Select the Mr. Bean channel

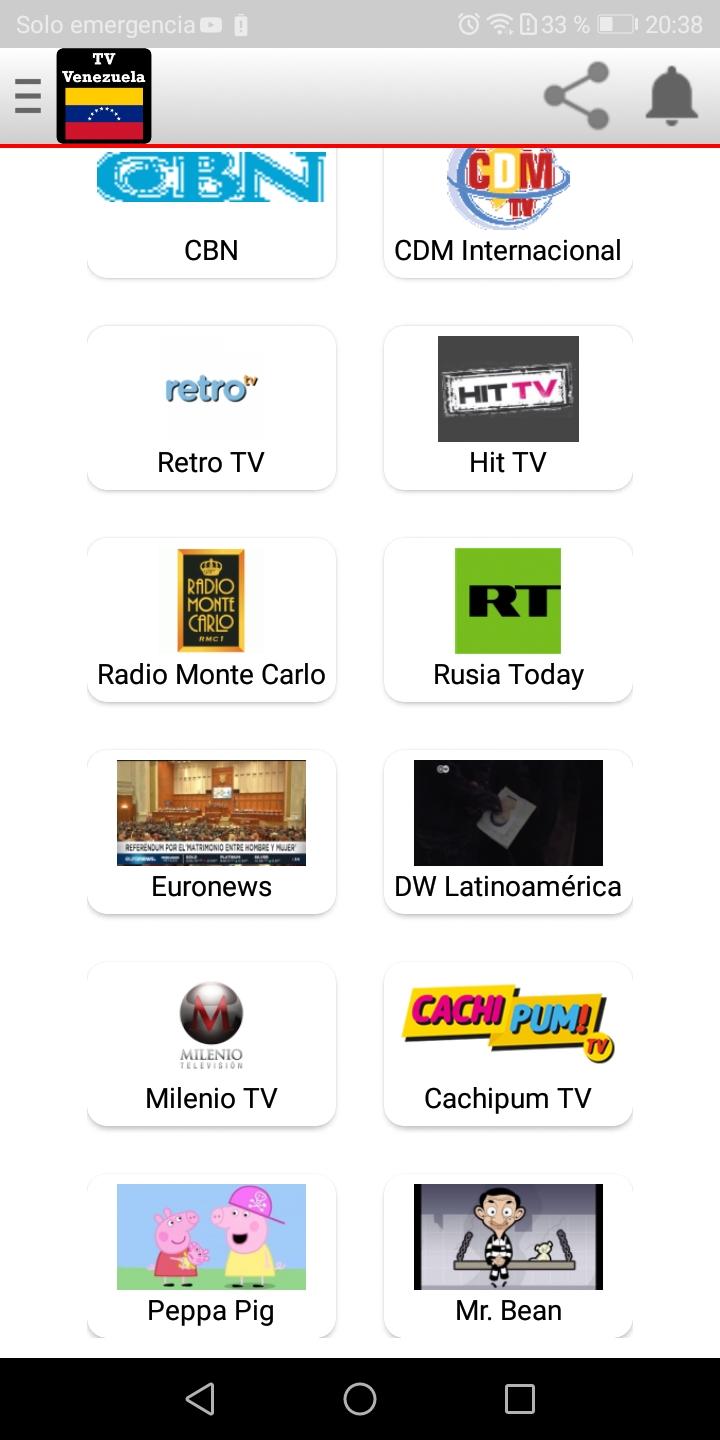pos(508,1256)
